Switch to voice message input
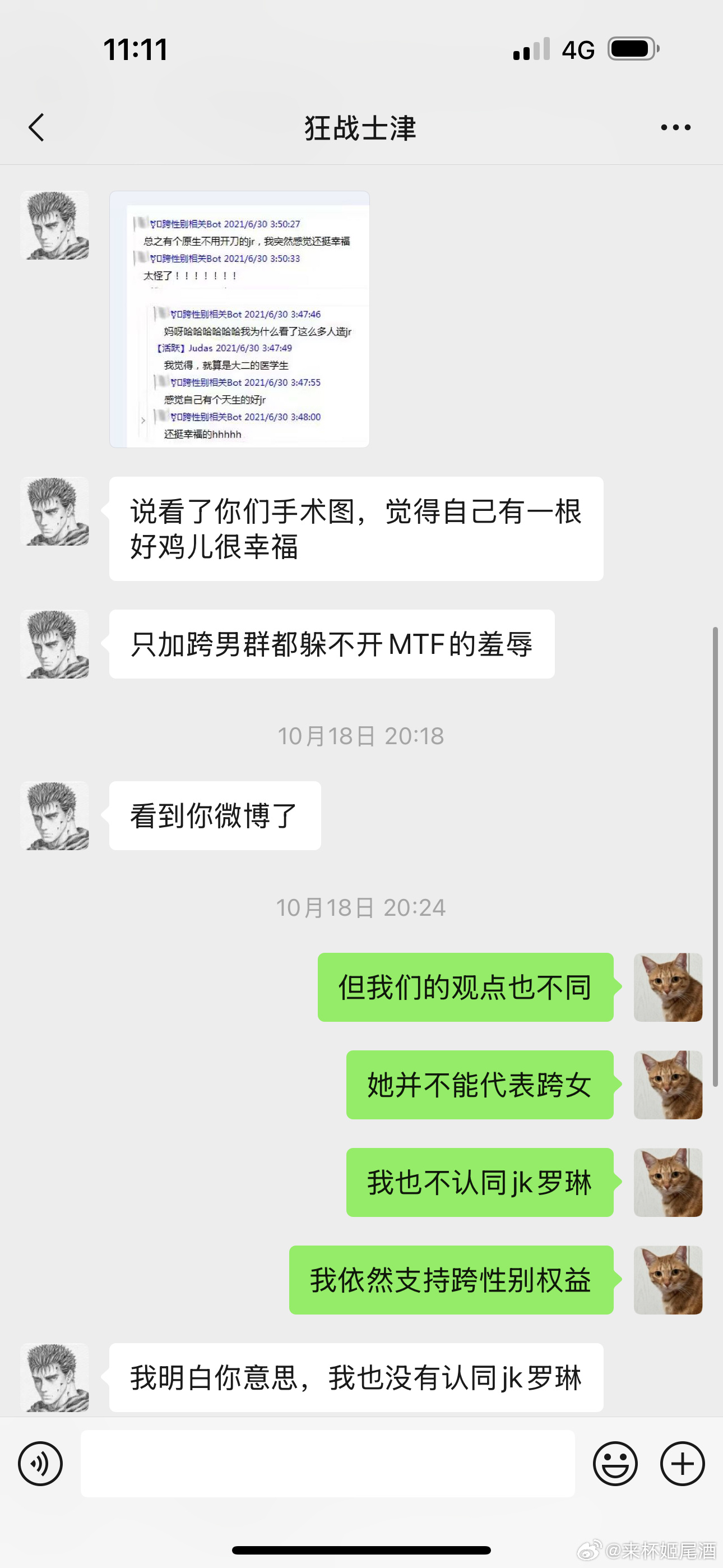This screenshot has width=723, height=1568. click(x=40, y=1463)
